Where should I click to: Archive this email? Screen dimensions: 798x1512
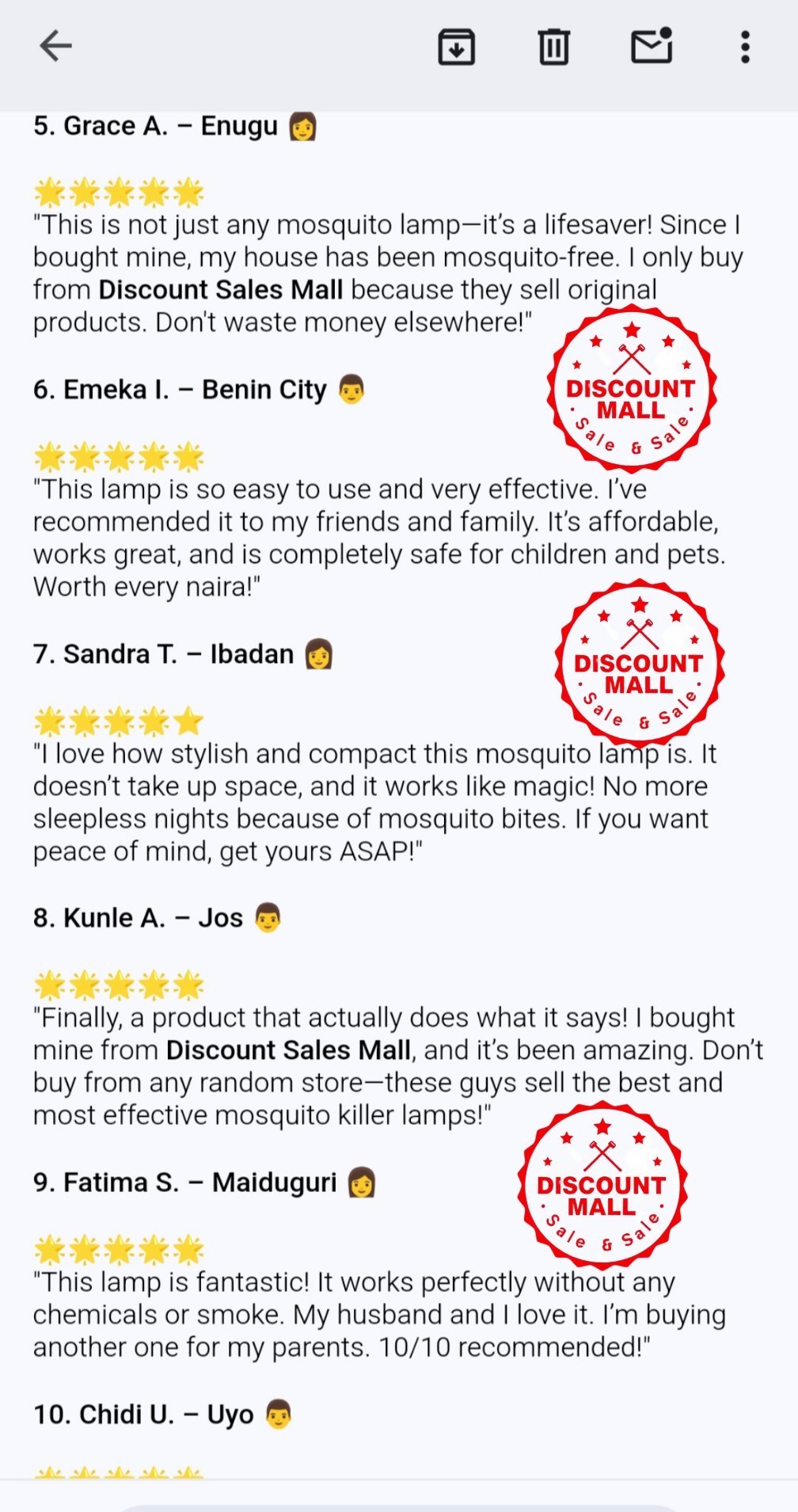pos(456,47)
